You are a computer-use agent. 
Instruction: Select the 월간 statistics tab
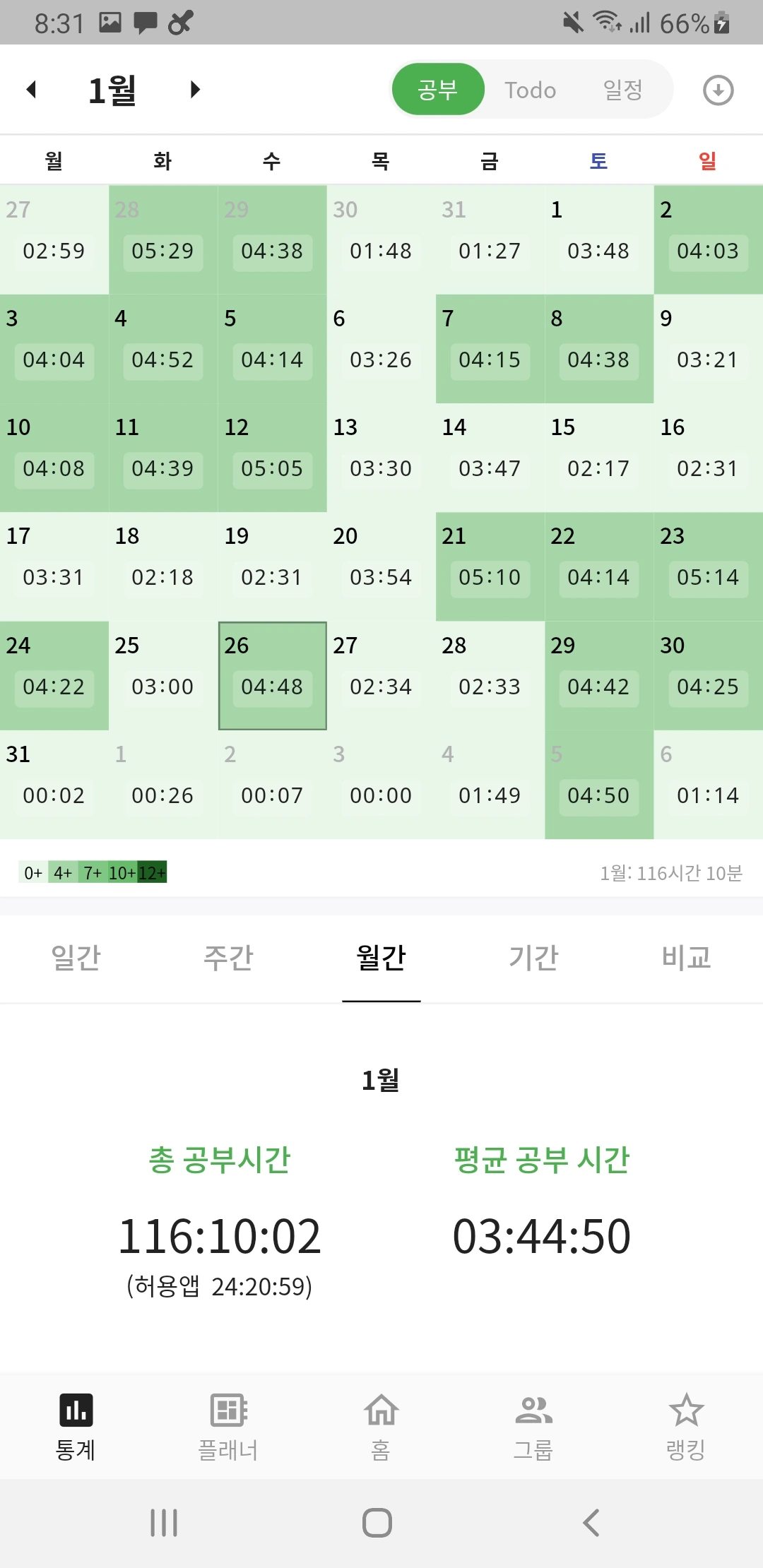coord(381,958)
